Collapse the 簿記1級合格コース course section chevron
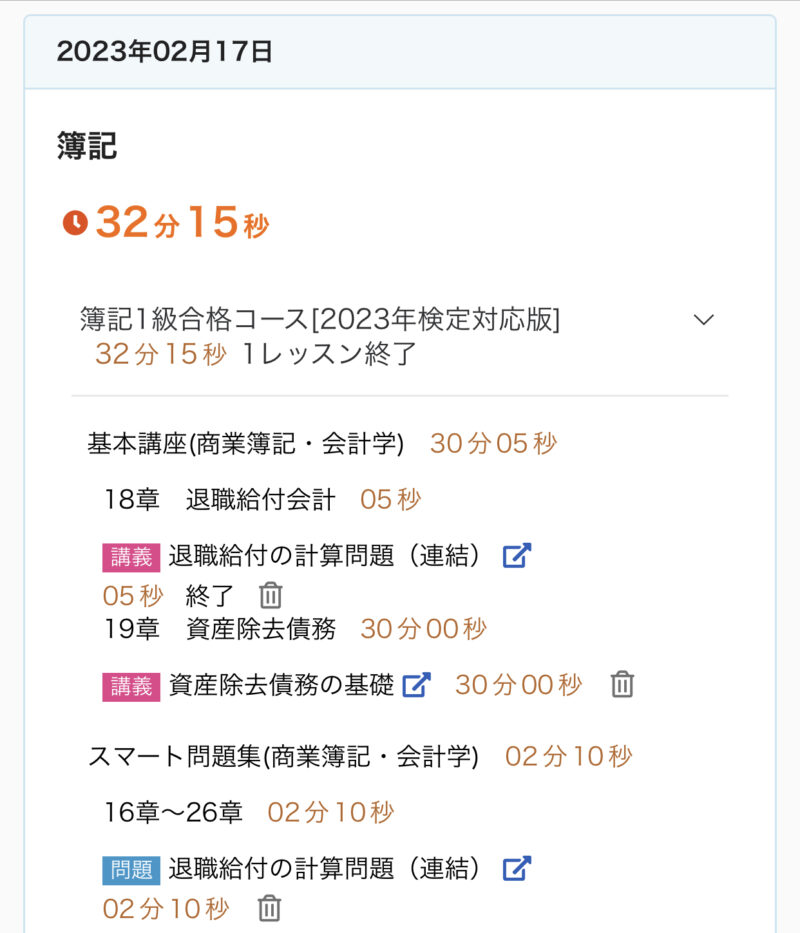The image size is (800, 933). (x=704, y=320)
